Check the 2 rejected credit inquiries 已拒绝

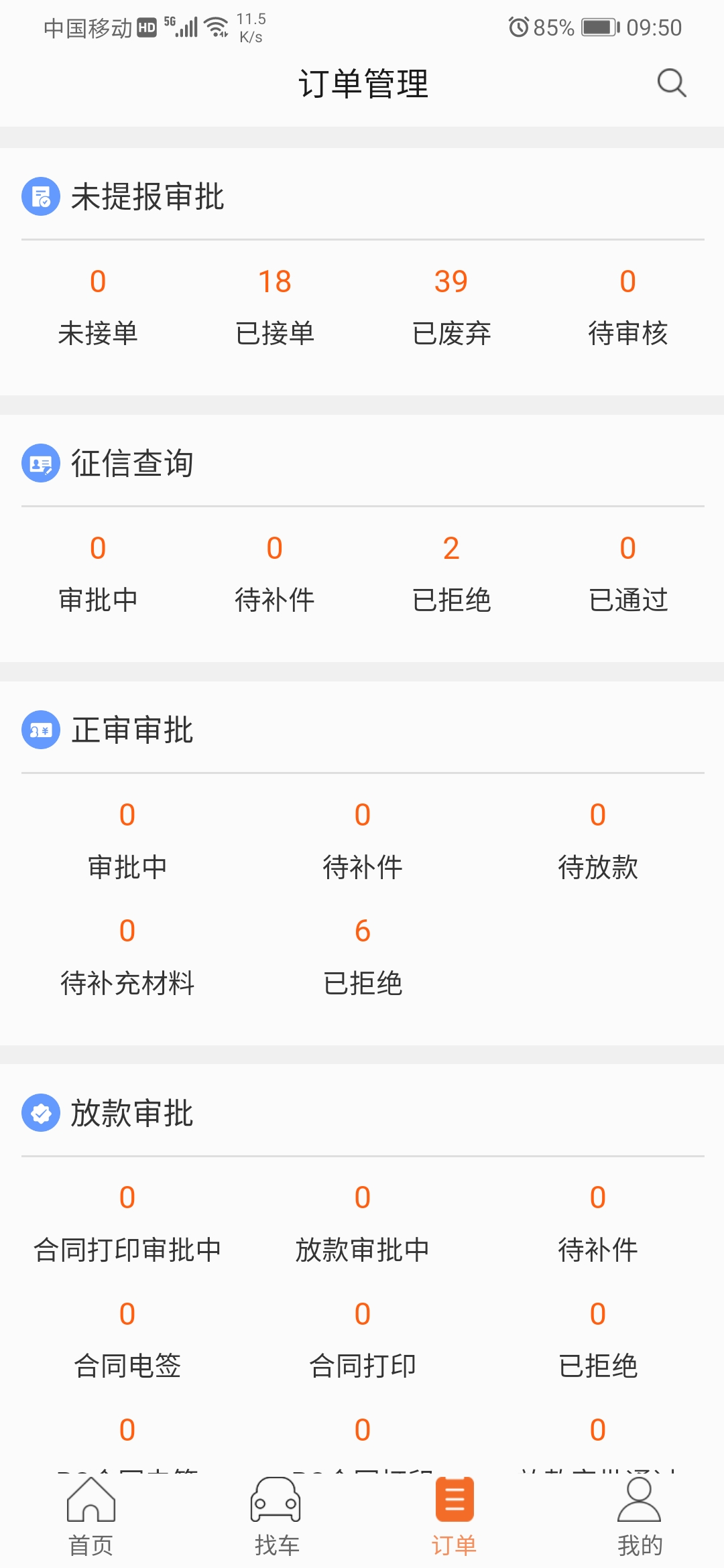click(x=451, y=573)
